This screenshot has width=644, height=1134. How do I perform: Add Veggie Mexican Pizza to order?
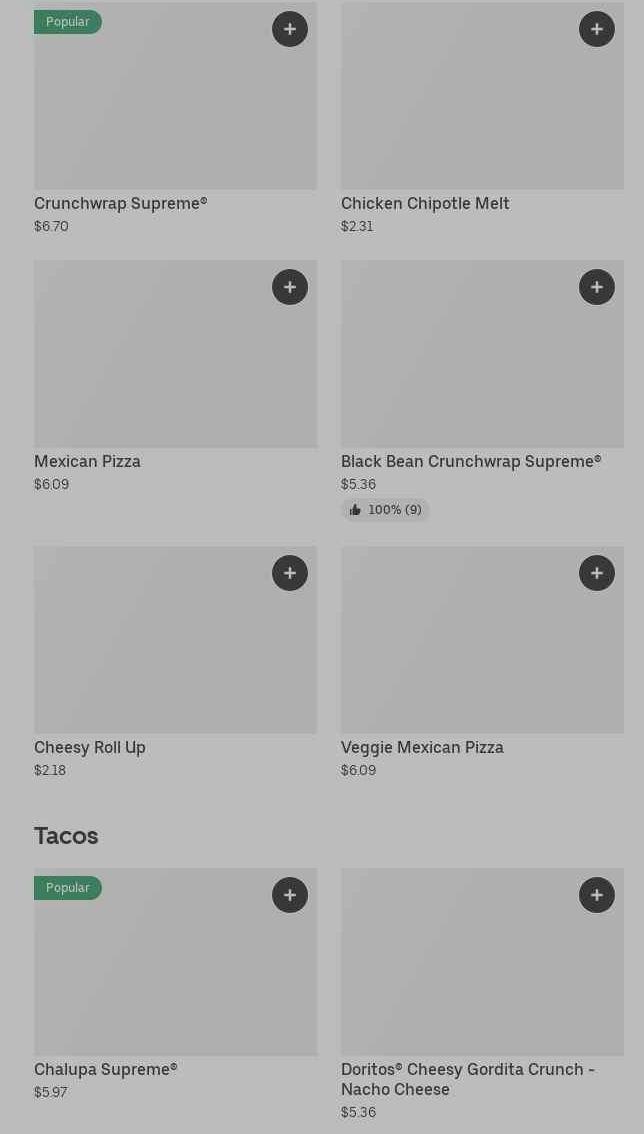[x=596, y=573]
